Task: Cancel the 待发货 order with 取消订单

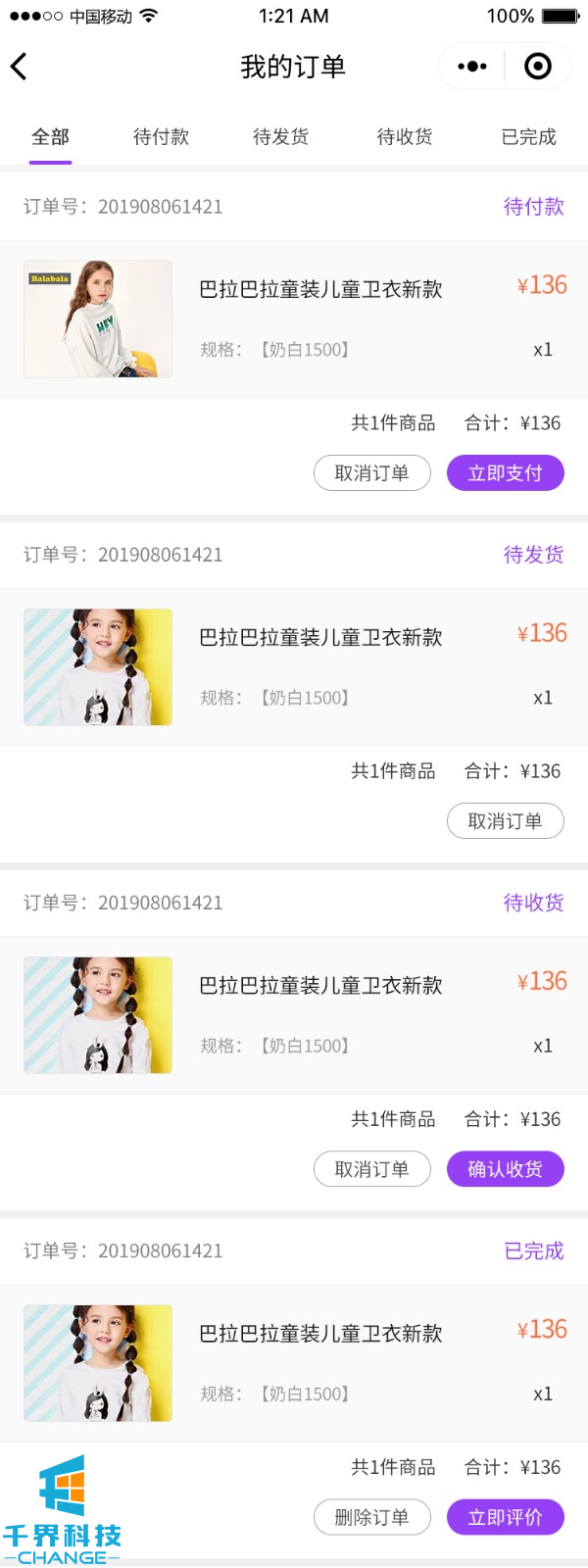Action: click(505, 821)
